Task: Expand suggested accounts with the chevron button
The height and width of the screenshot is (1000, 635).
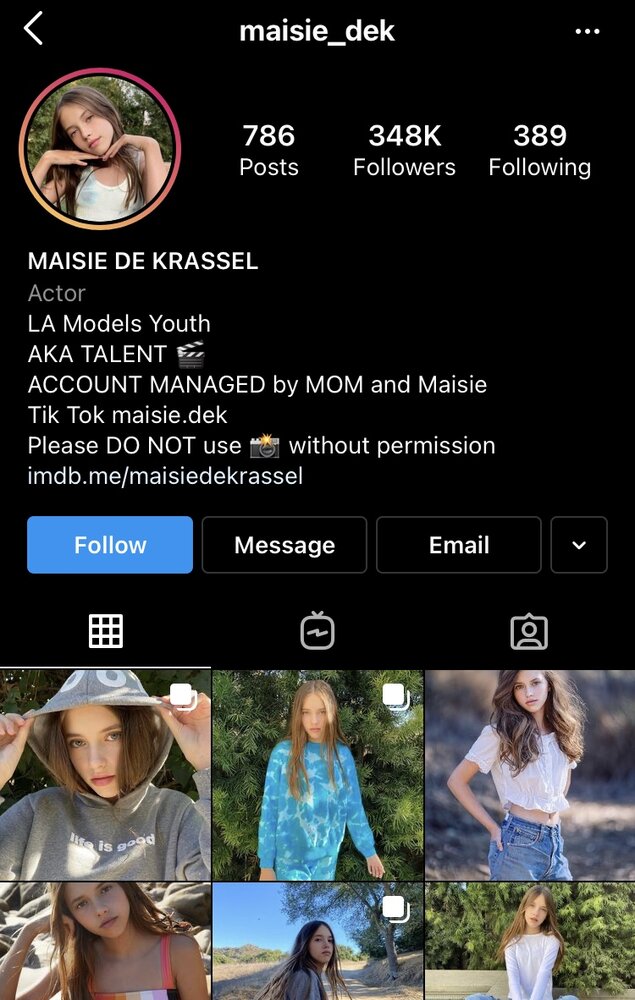Action: [x=579, y=545]
